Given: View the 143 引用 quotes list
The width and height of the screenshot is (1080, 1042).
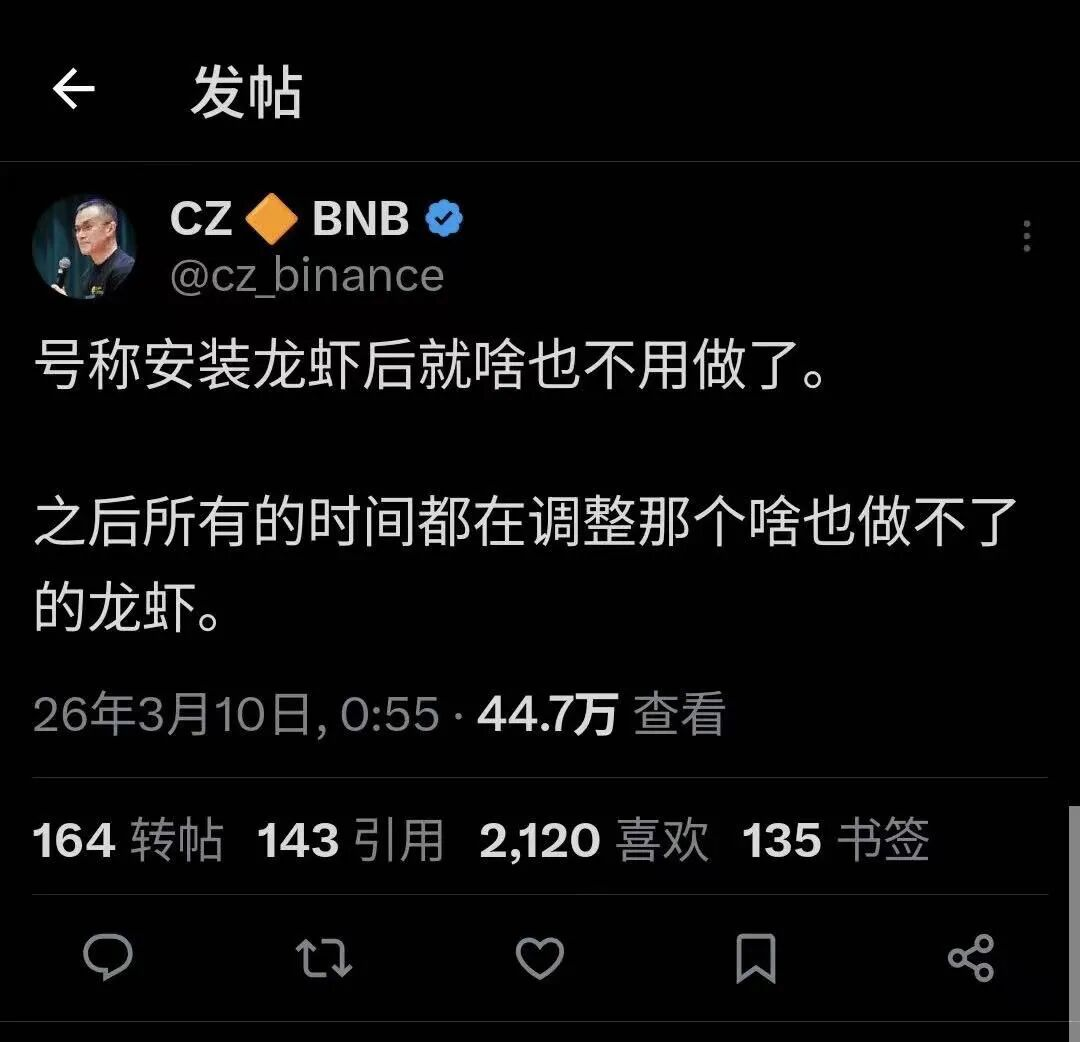Looking at the screenshot, I should click(350, 841).
